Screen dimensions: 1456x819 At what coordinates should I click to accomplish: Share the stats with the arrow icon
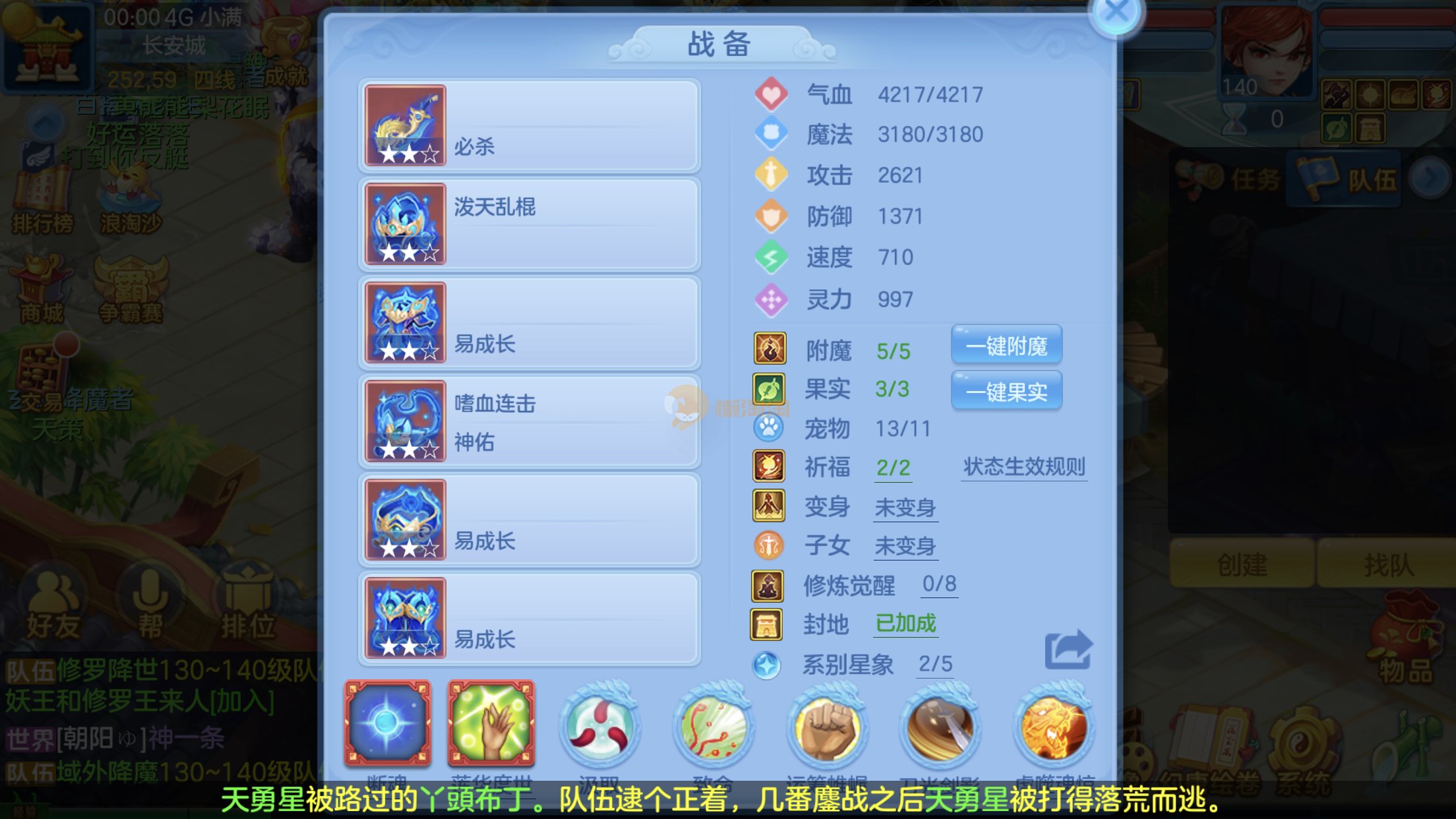[1068, 650]
